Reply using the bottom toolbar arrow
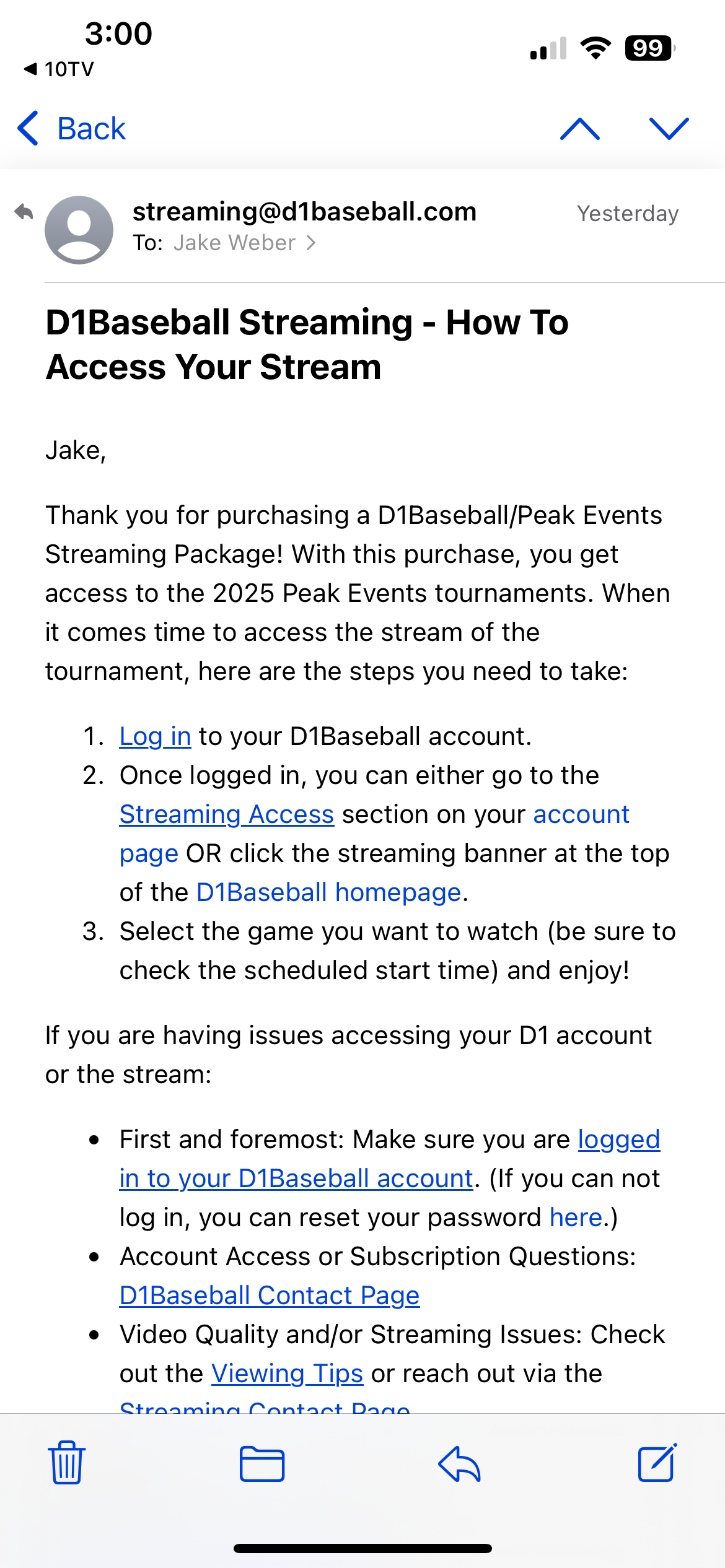 [x=459, y=1464]
